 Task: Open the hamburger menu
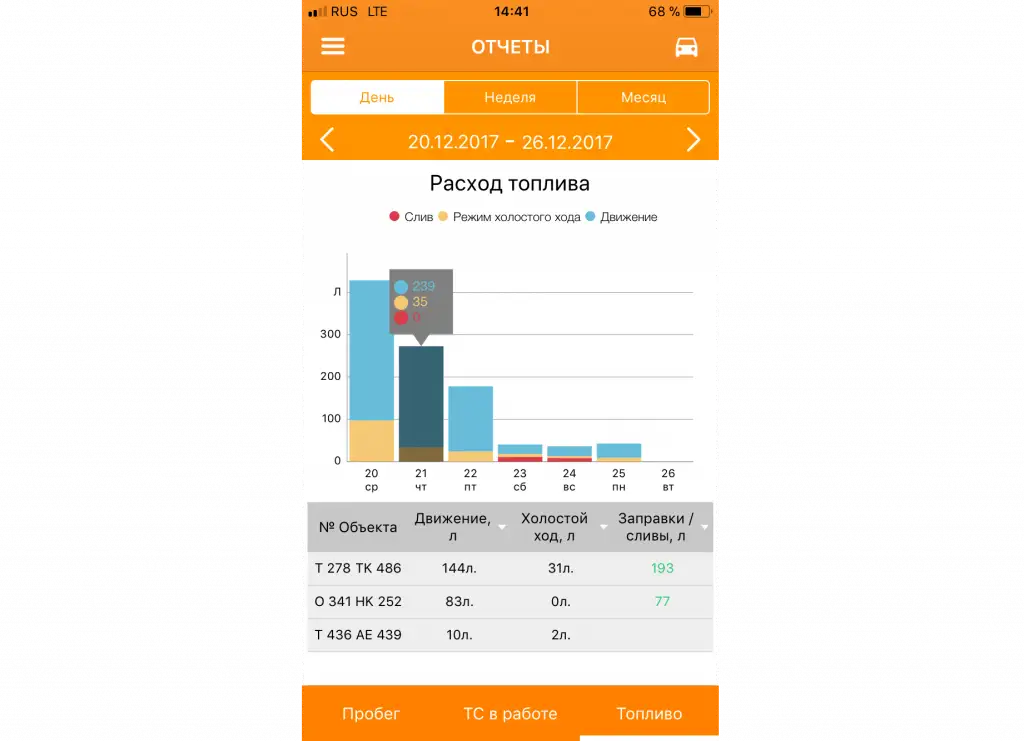pyautogui.click(x=332, y=47)
